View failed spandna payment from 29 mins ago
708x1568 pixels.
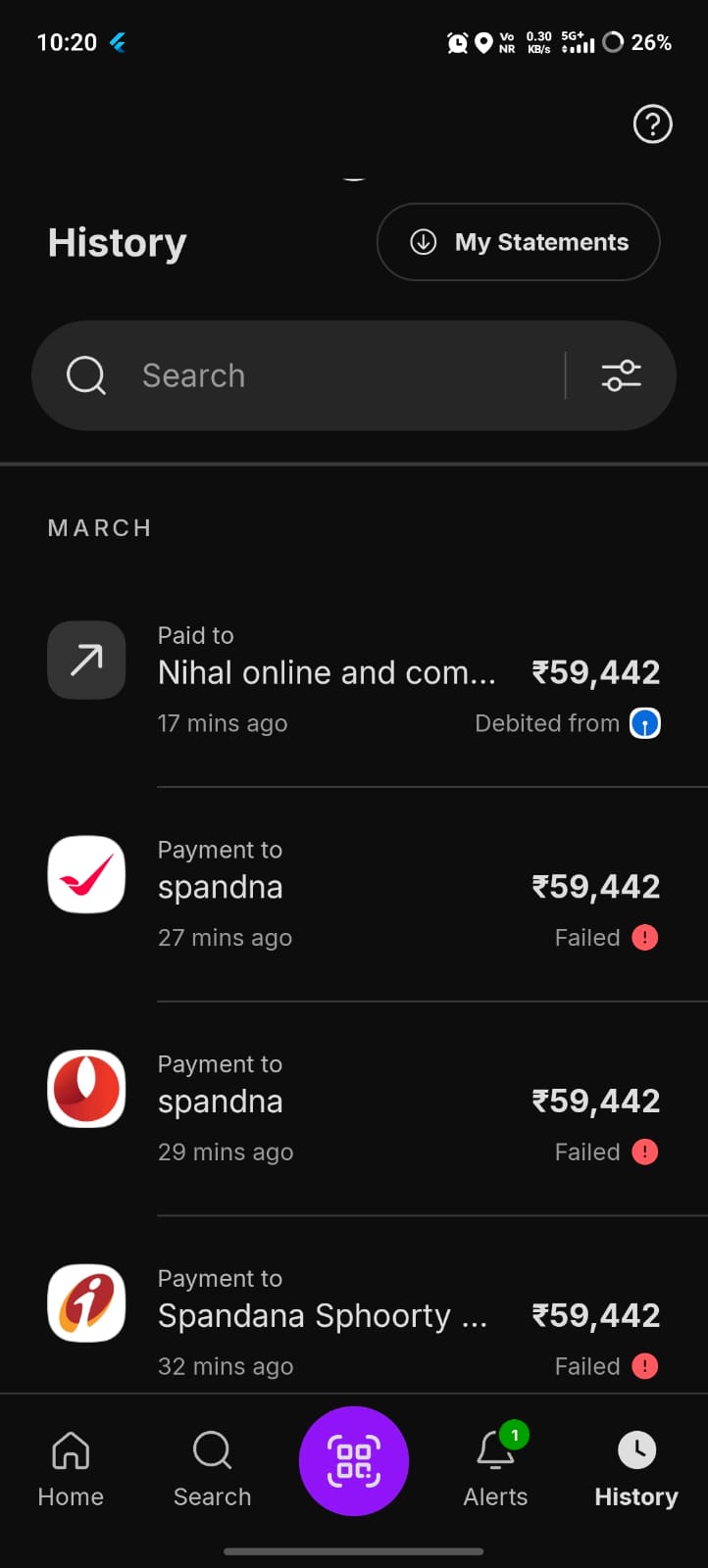point(353,1107)
